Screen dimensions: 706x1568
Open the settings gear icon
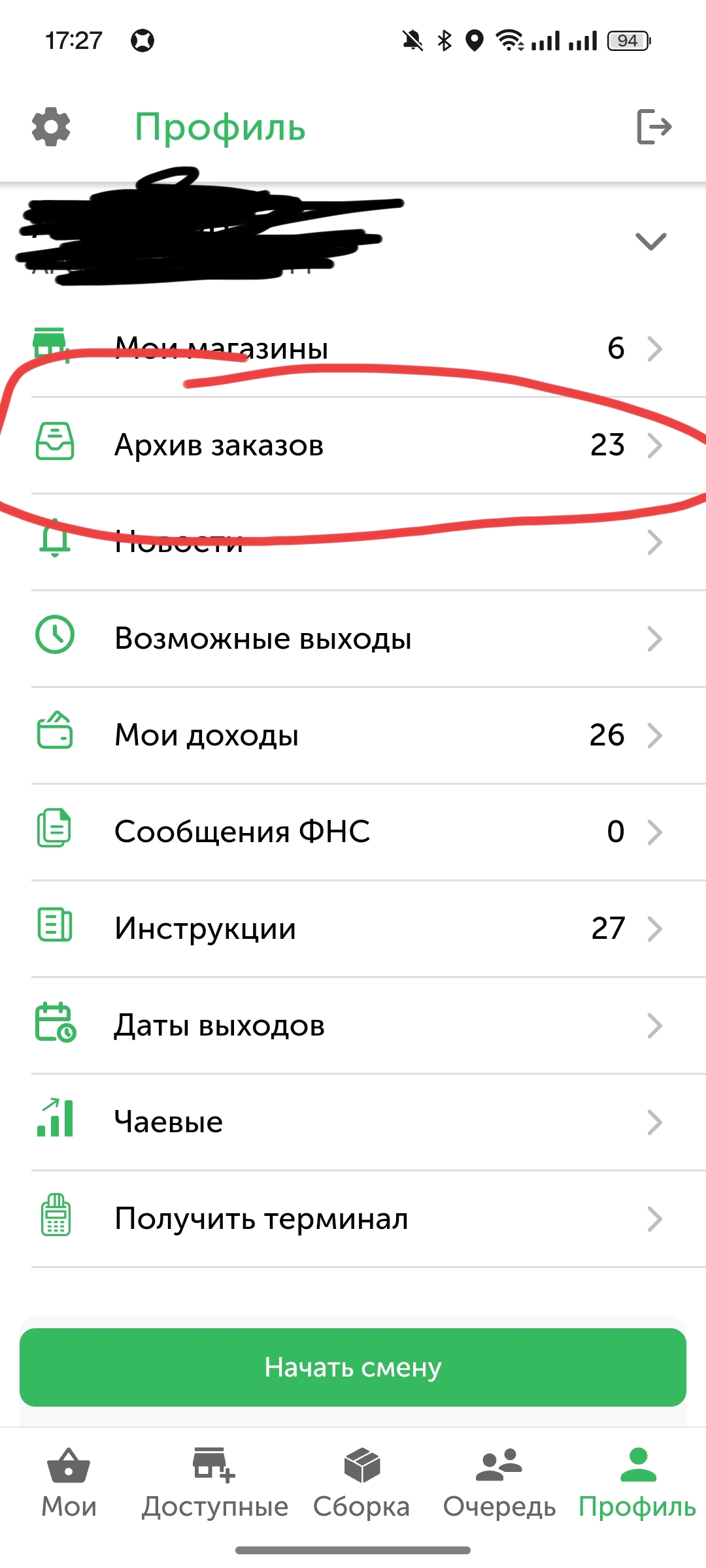[51, 127]
